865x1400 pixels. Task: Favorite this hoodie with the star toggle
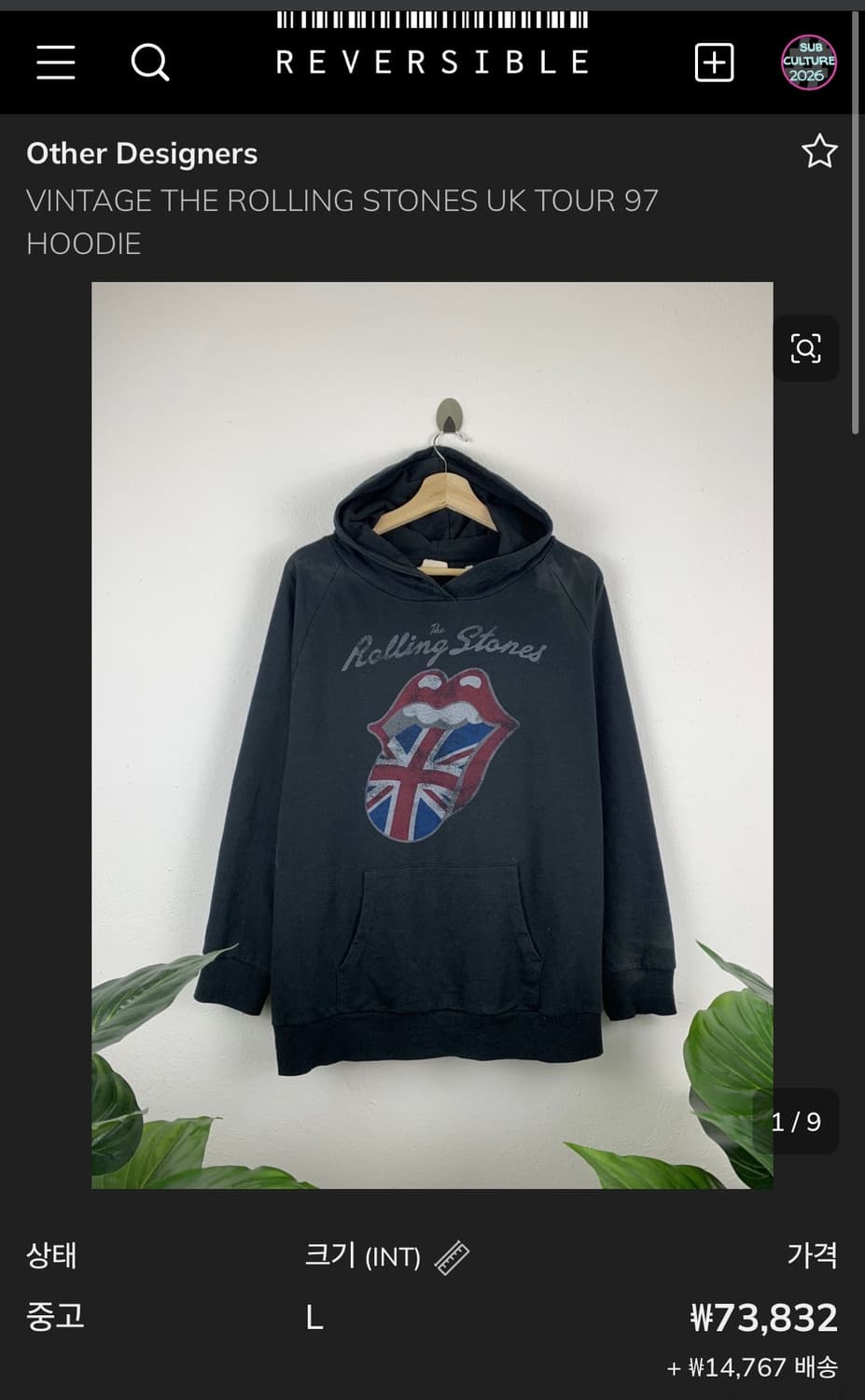tap(818, 150)
